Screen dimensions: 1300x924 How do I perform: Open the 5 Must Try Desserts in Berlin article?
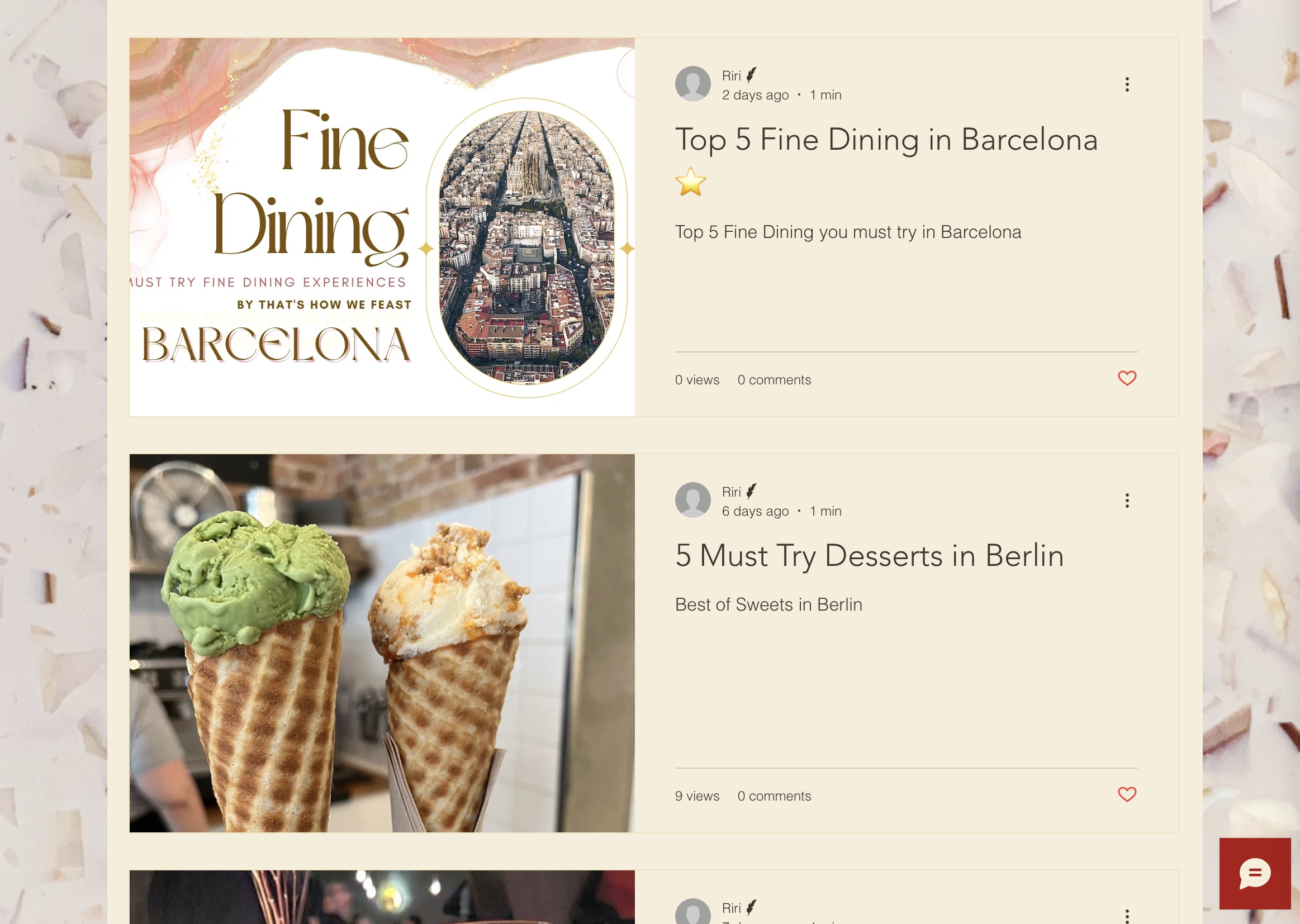pos(869,556)
